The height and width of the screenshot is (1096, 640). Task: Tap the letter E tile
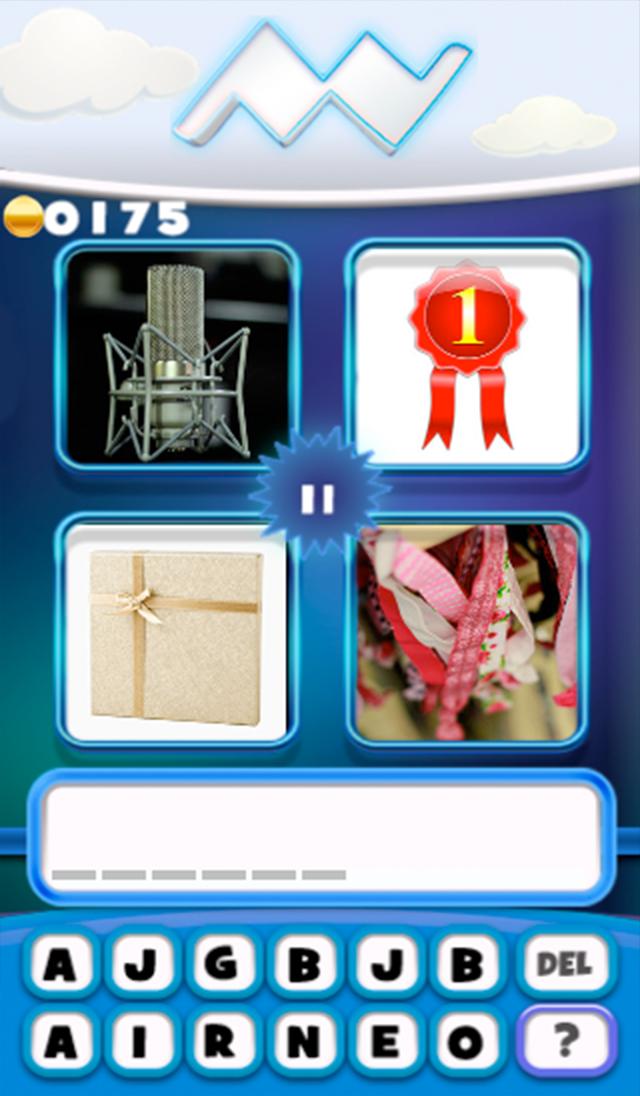coord(384,1042)
